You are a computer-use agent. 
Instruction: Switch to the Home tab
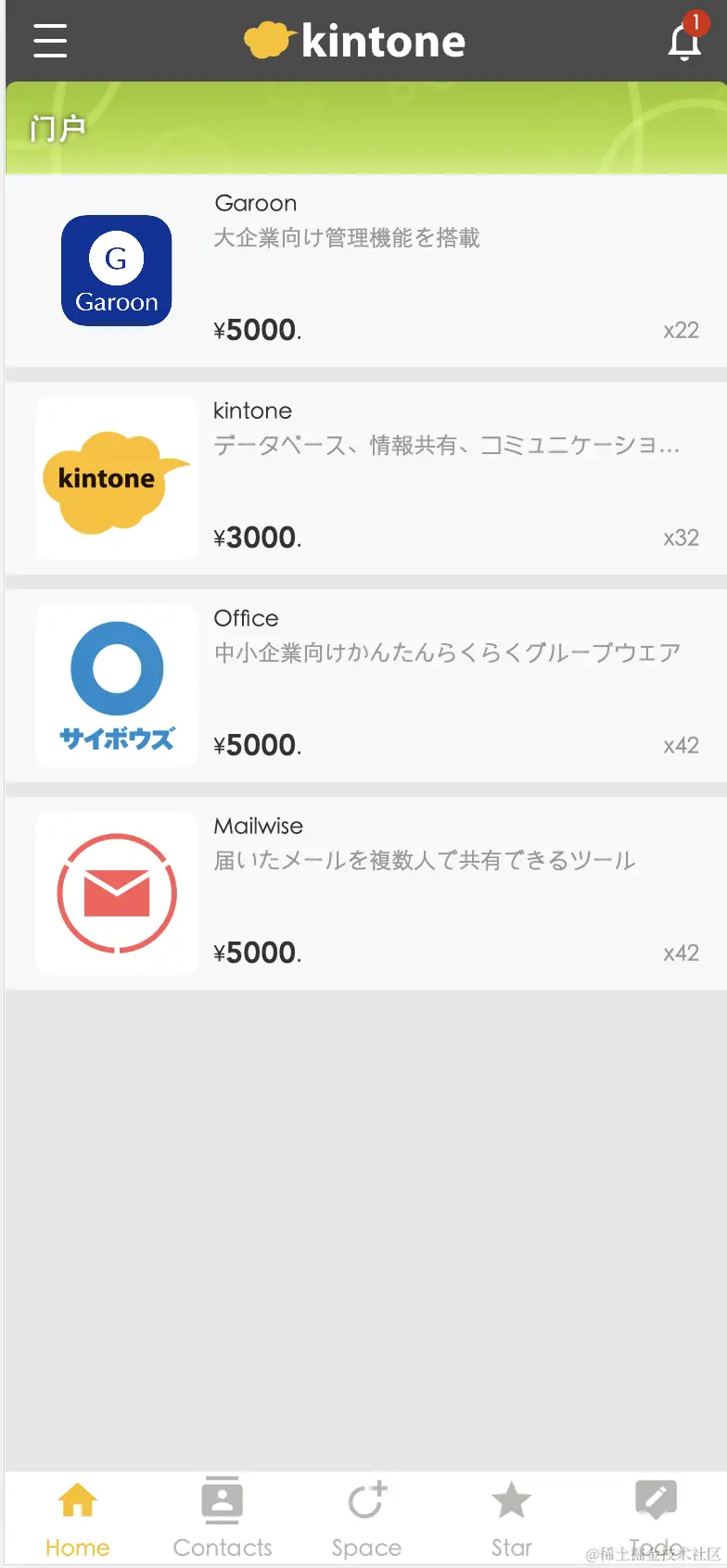(x=78, y=1515)
